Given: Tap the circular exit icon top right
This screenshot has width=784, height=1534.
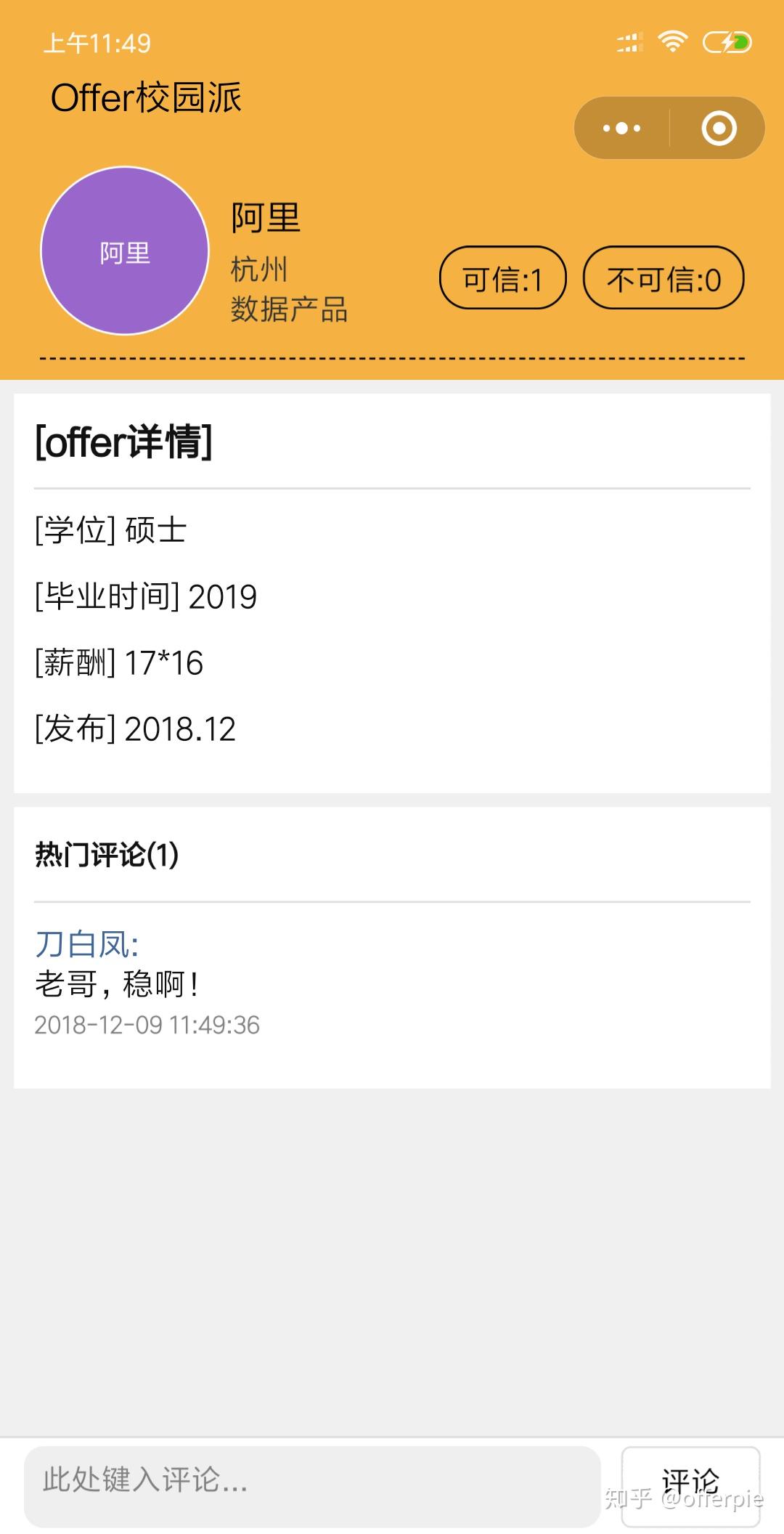Looking at the screenshot, I should 719,128.
